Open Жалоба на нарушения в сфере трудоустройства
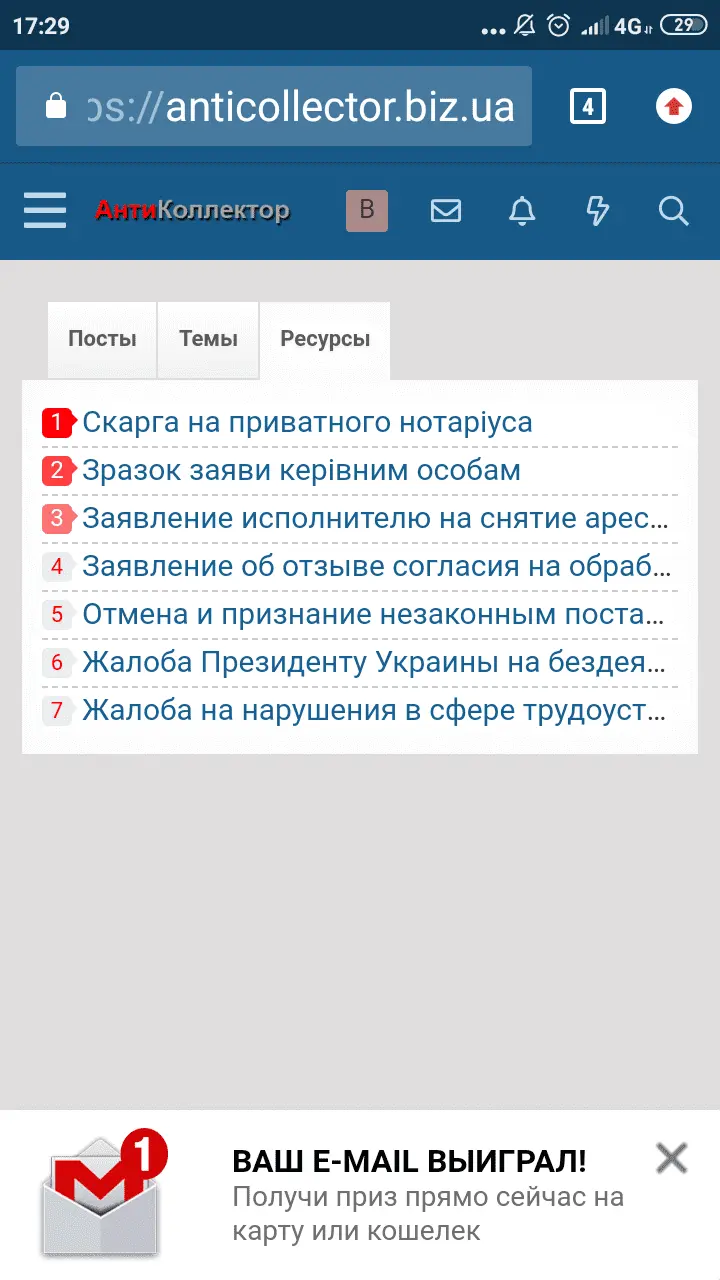The width and height of the screenshot is (720, 1280). pyautogui.click(x=375, y=710)
